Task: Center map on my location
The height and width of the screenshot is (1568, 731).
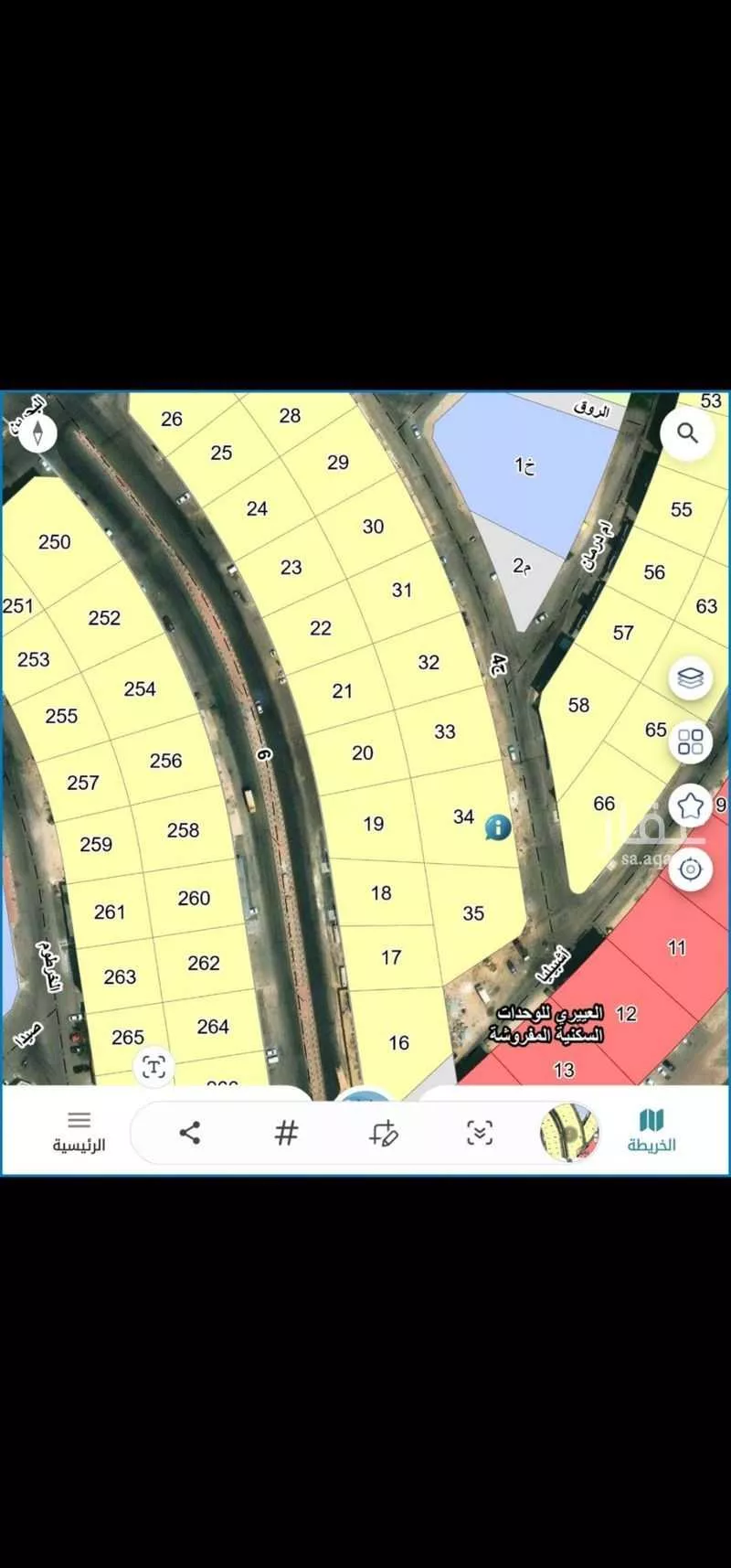Action: click(x=691, y=869)
